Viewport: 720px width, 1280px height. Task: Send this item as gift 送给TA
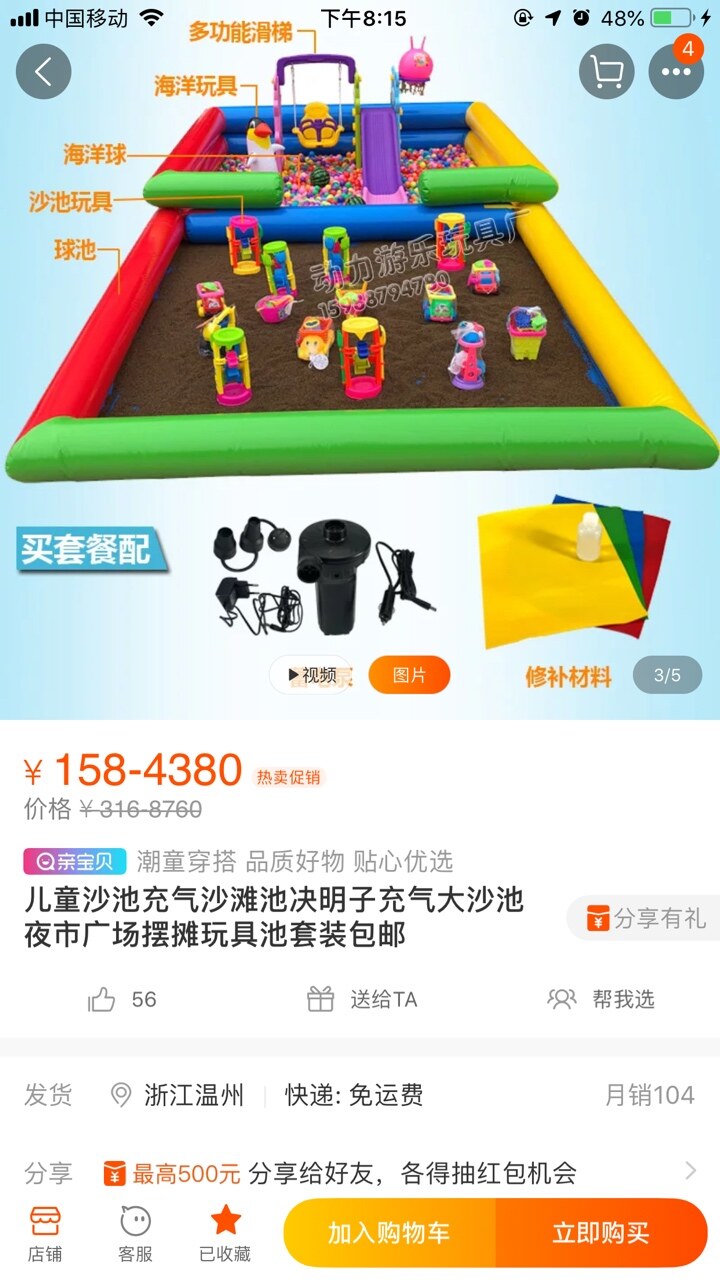[362, 999]
